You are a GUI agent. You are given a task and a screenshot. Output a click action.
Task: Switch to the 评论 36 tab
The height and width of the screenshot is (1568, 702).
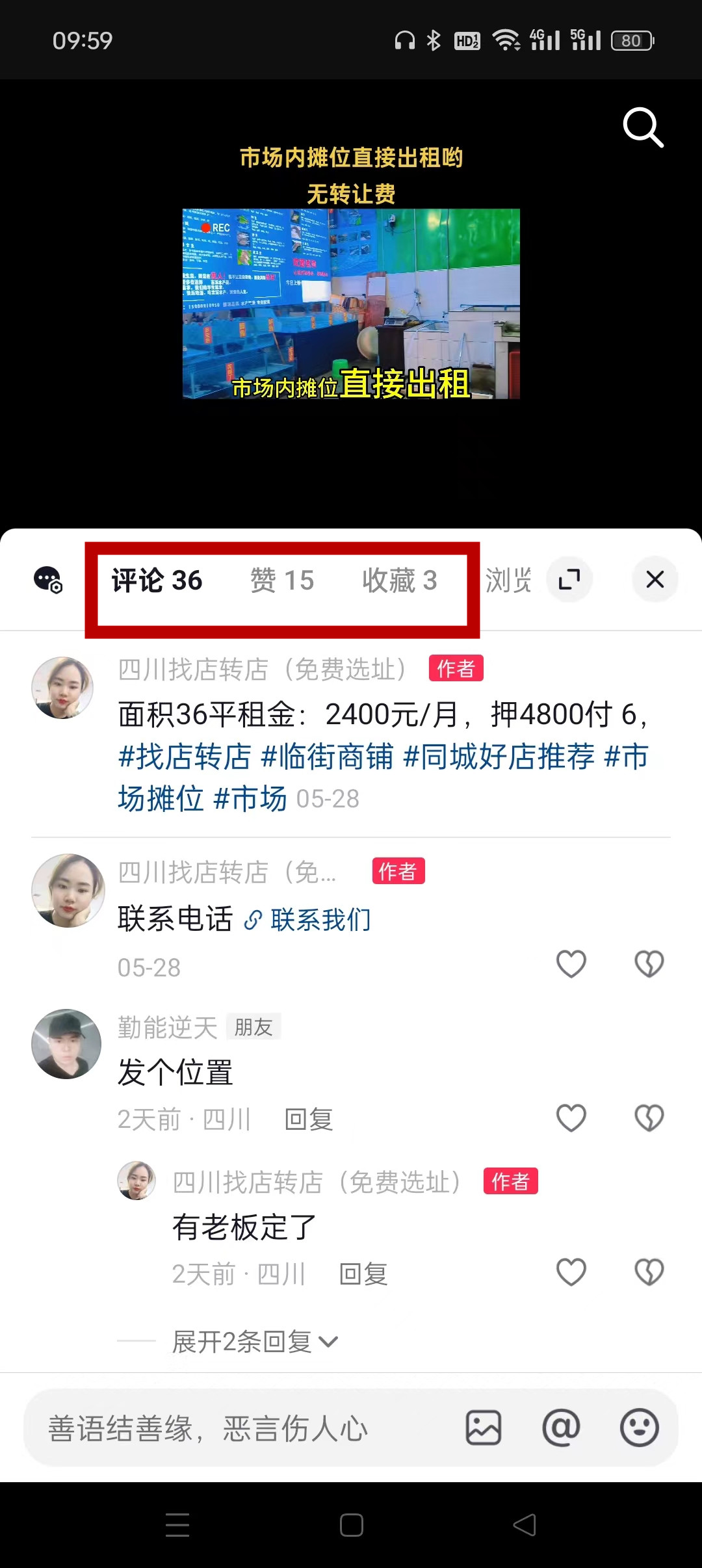pyautogui.click(x=157, y=580)
